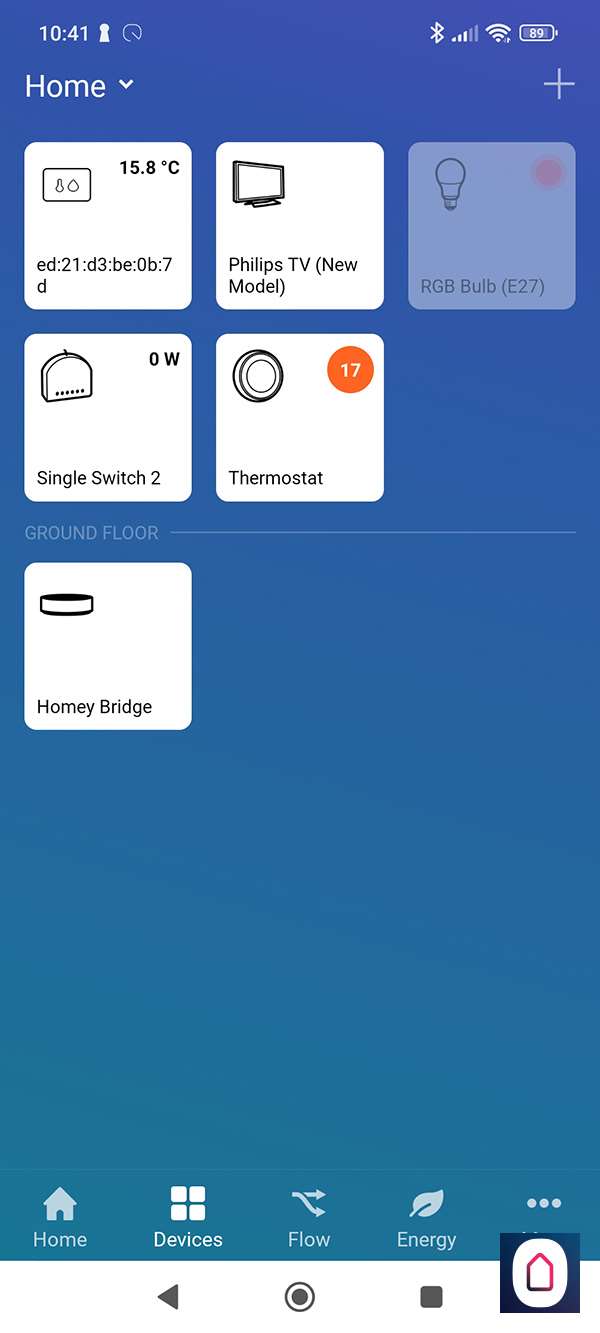Open the More tab with three dots
This screenshot has width=600, height=1333.
click(543, 1205)
